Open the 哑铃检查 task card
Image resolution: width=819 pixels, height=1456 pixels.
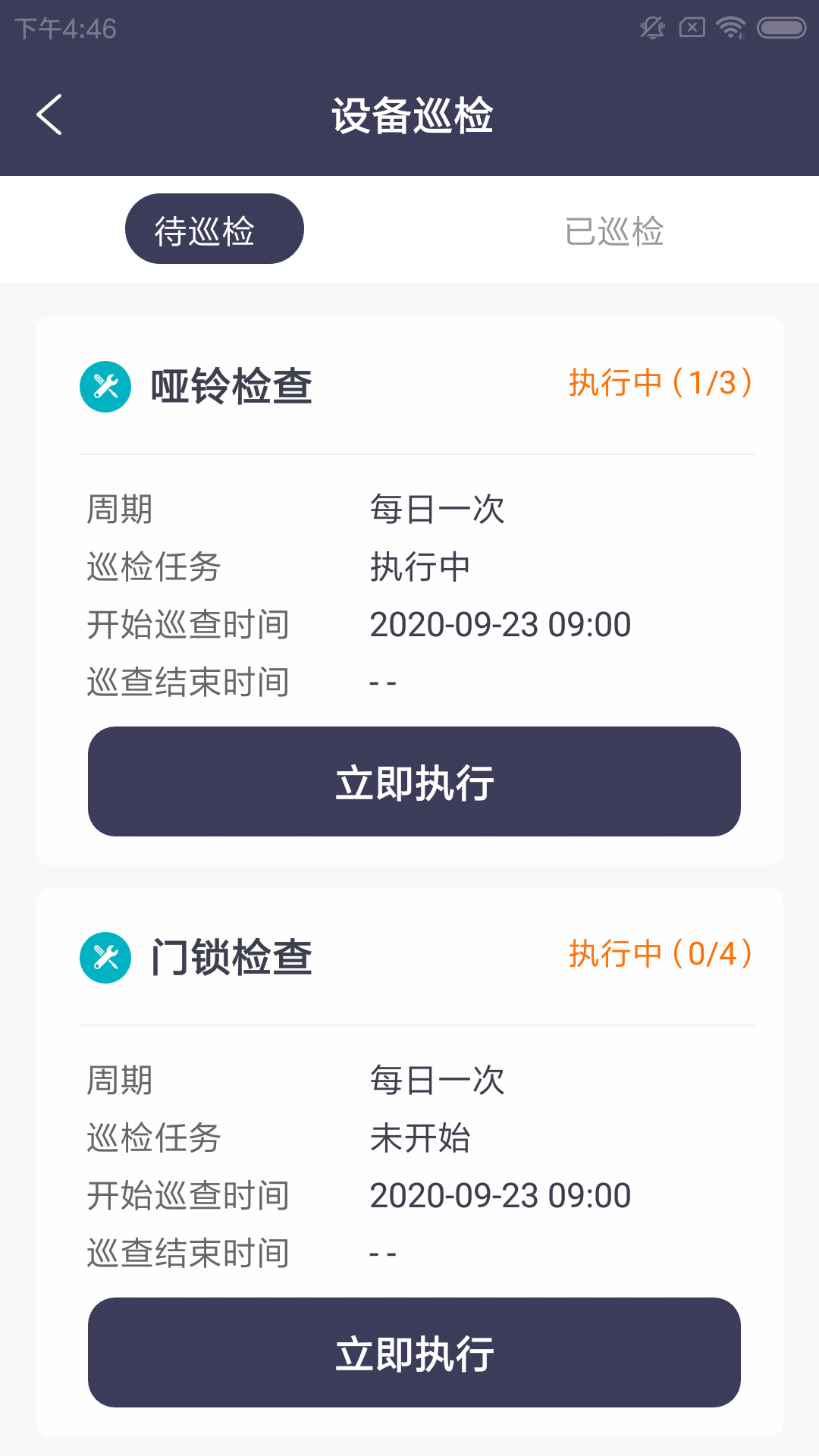(233, 386)
